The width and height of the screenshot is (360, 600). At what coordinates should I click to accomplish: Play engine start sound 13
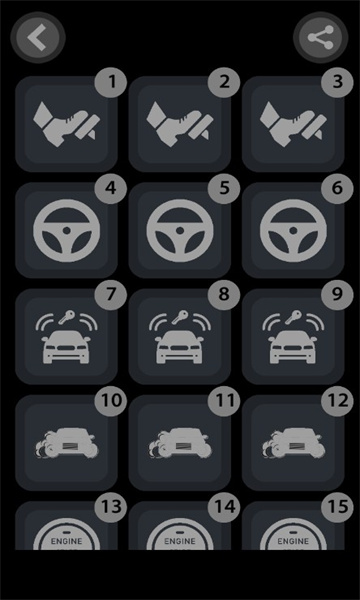(x=67, y=526)
